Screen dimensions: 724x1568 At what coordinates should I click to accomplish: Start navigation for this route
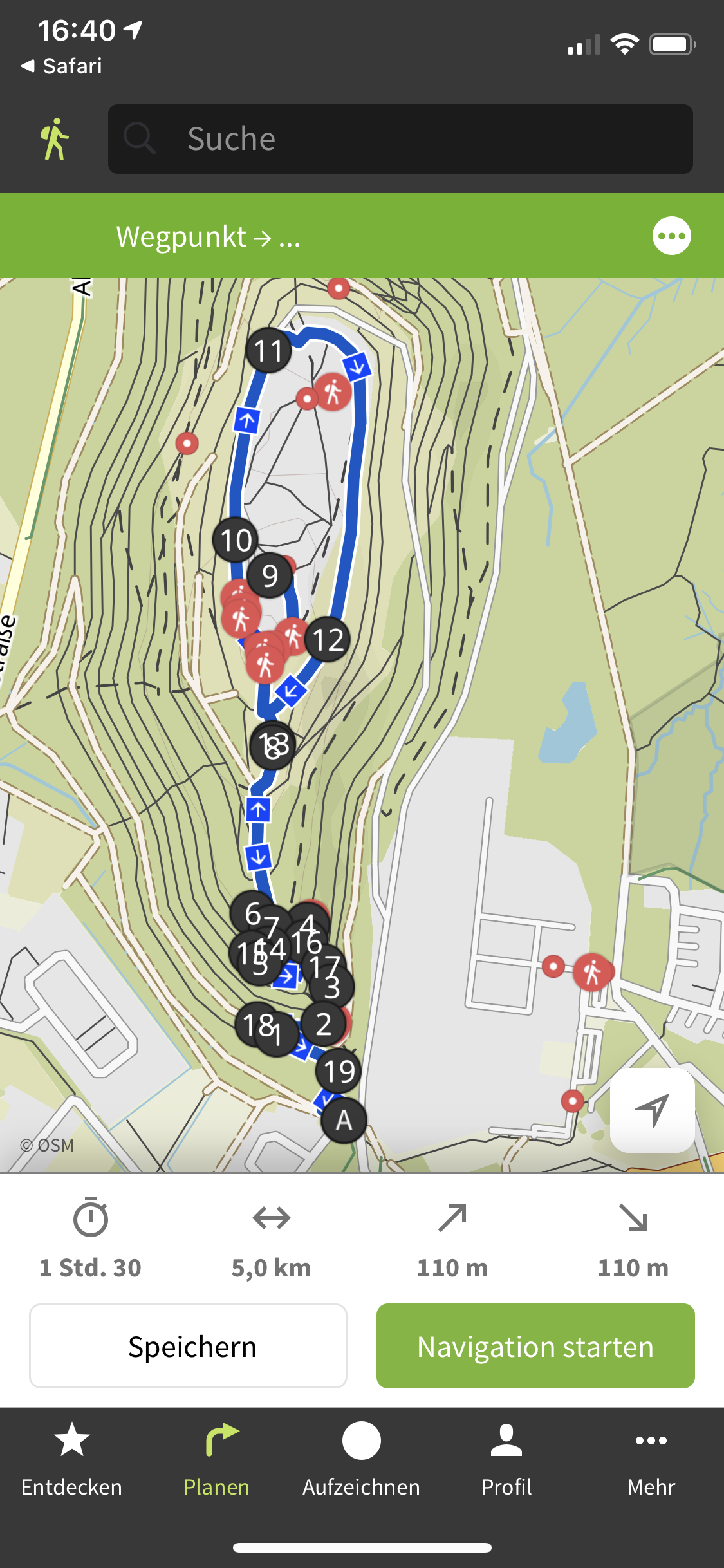click(x=535, y=1346)
